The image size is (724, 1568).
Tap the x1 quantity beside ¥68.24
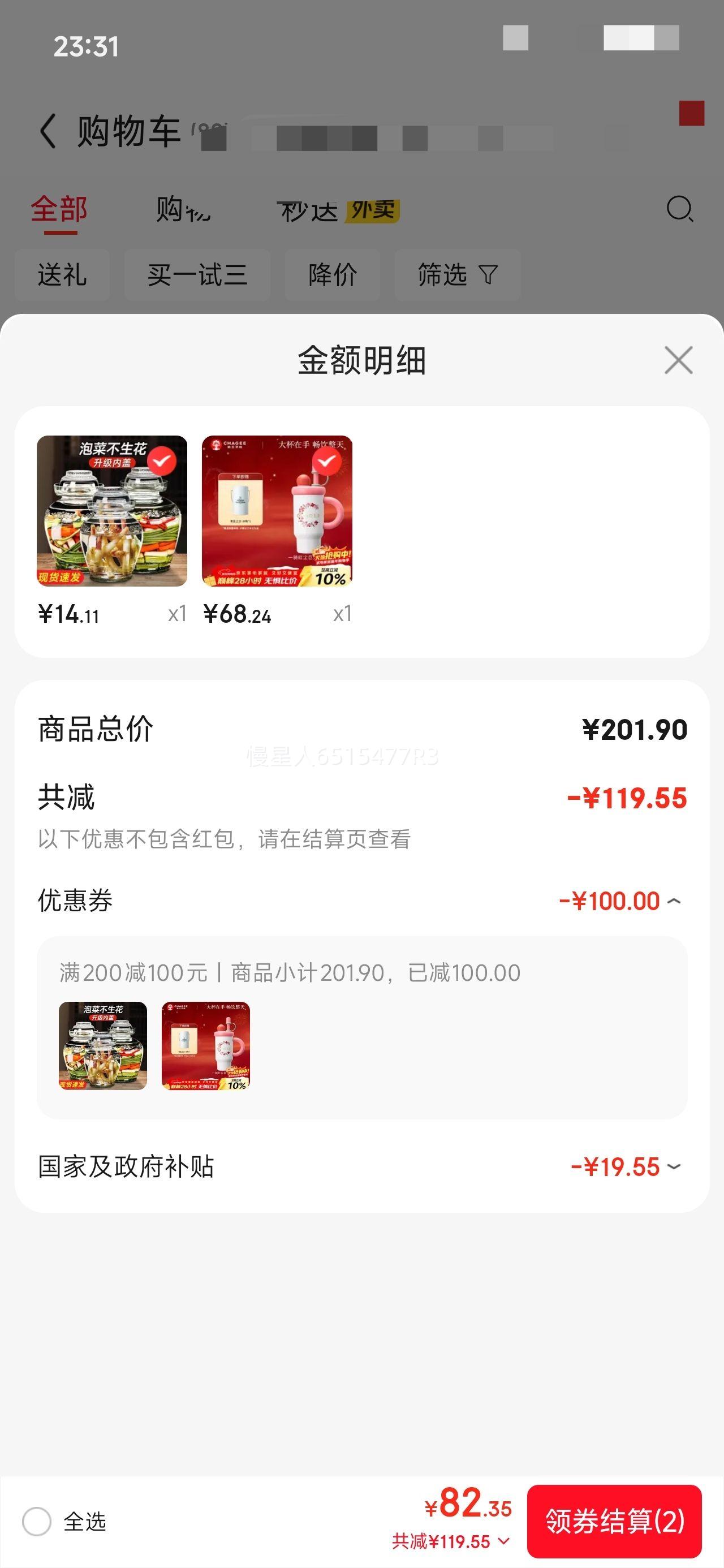click(x=342, y=614)
